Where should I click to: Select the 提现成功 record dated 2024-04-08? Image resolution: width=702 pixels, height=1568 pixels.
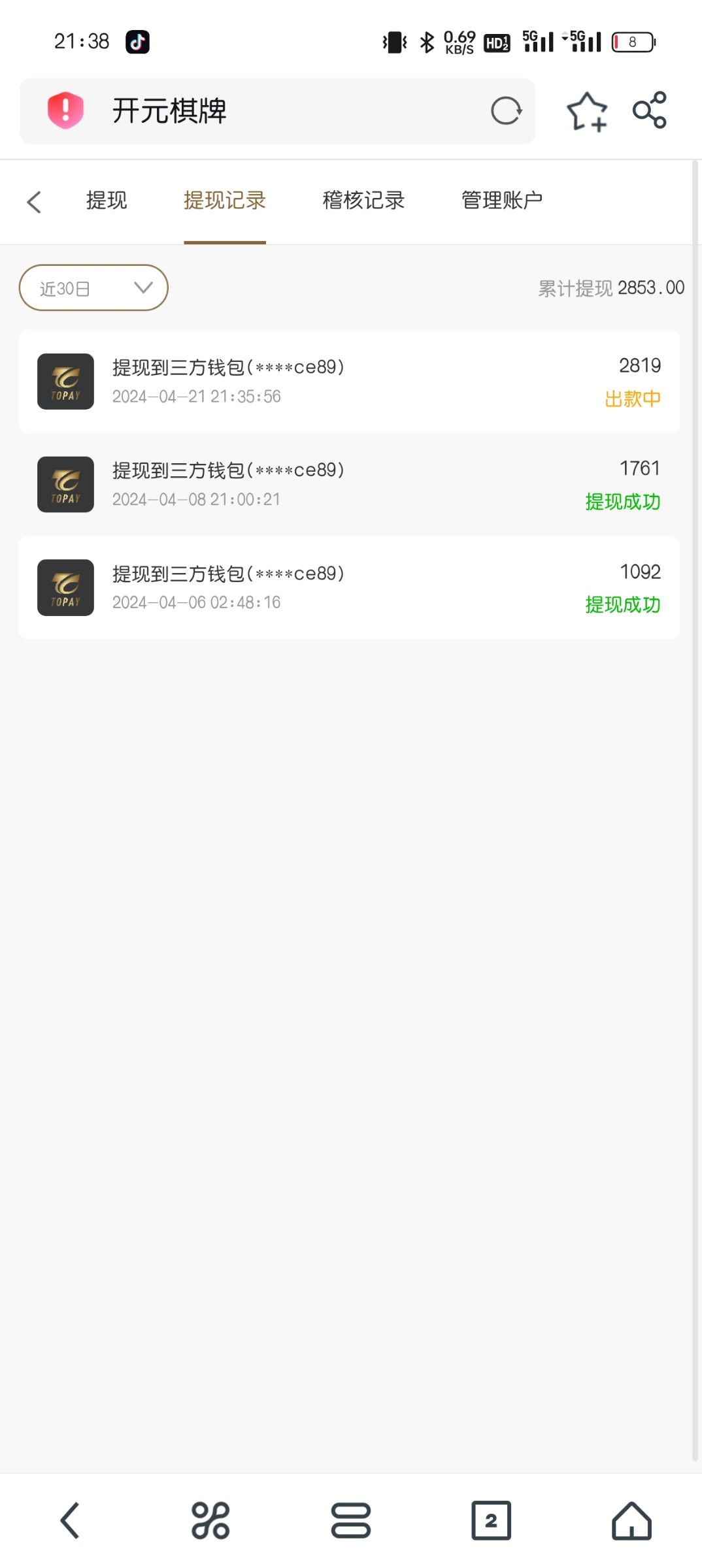click(351, 484)
